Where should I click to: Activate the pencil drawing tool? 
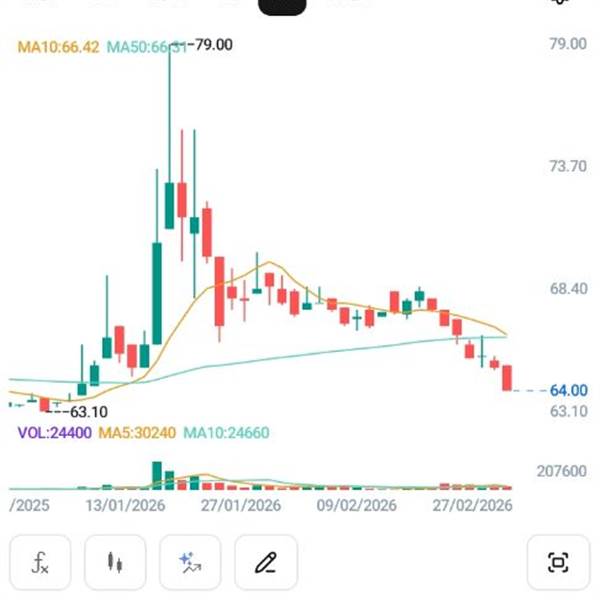(x=266, y=563)
